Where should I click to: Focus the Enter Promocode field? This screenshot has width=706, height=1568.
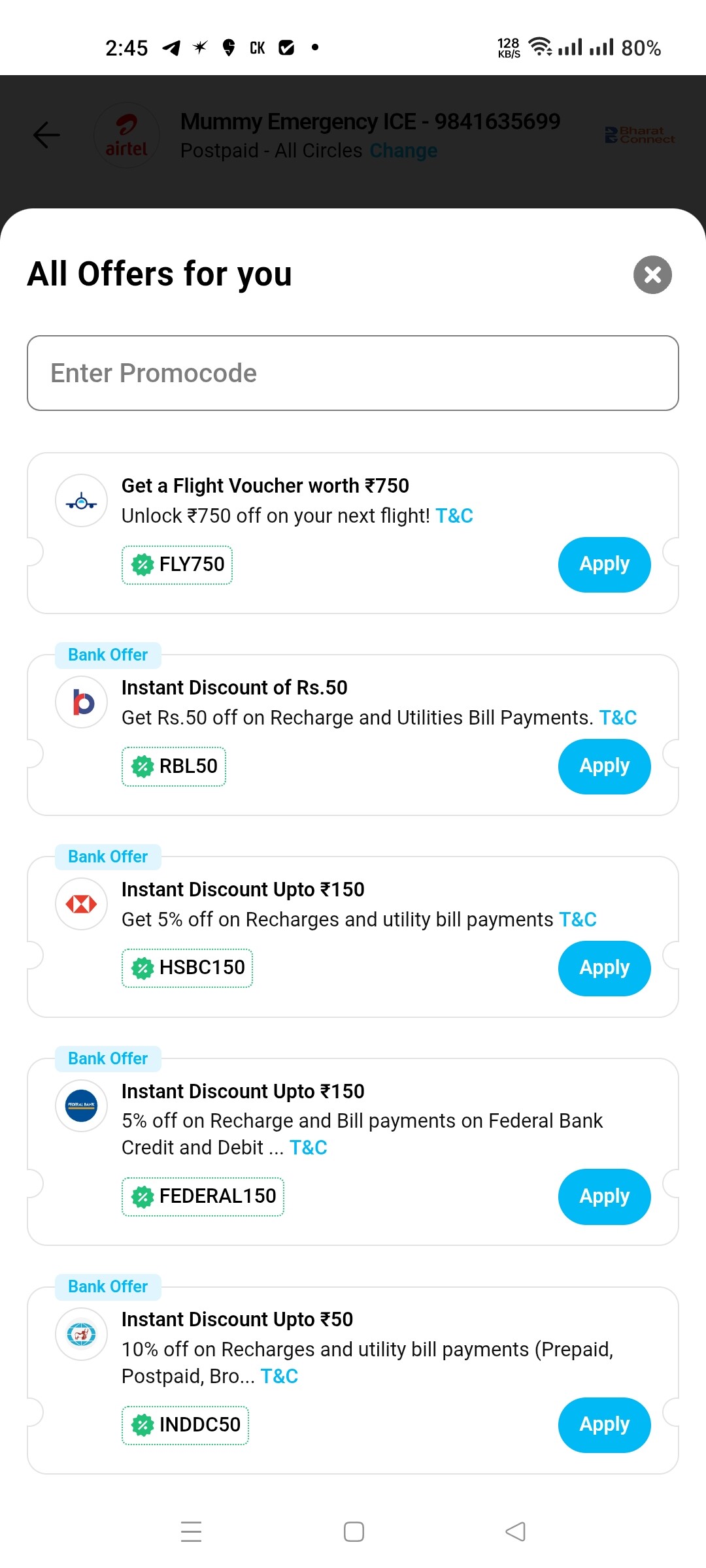pos(353,373)
